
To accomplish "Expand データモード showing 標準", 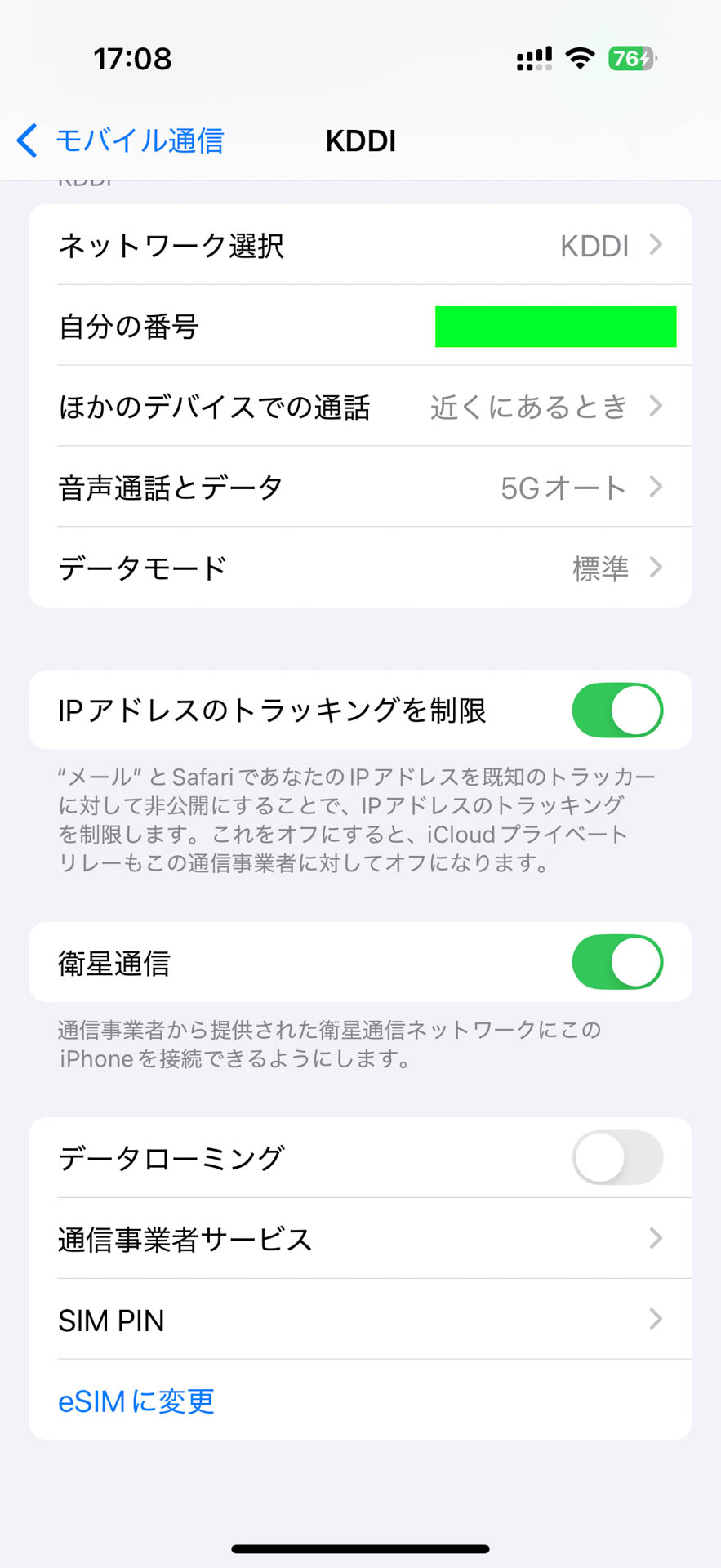I will [360, 568].
